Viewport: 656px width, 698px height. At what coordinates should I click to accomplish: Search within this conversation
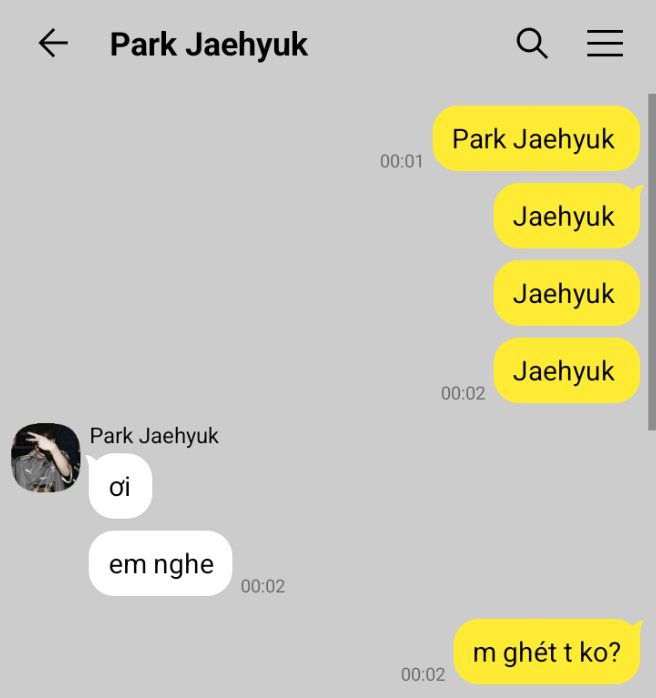[x=531, y=43]
